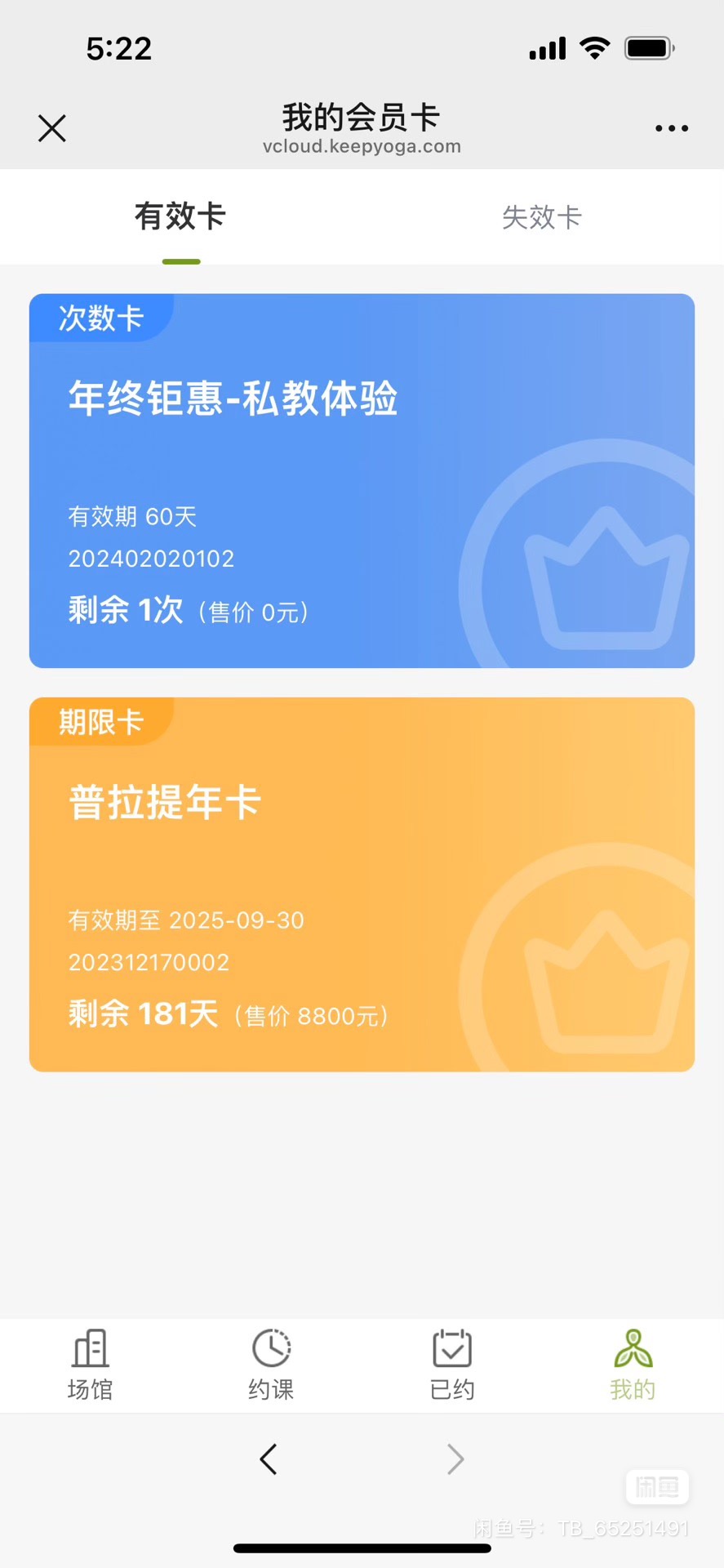The height and width of the screenshot is (1568, 724).
Task: Open the three-dot overflow menu
Action: tap(671, 128)
